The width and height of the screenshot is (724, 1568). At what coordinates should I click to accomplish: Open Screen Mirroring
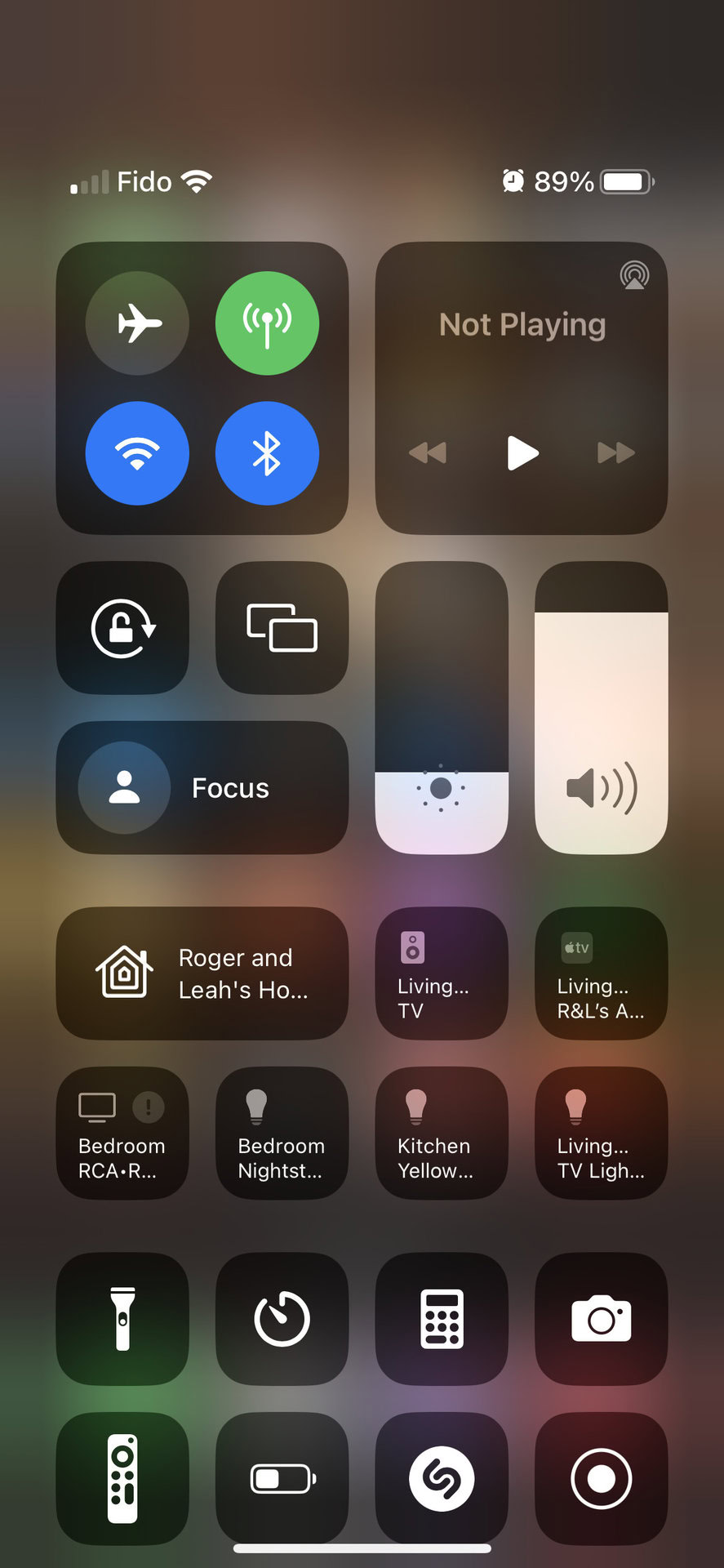[282, 628]
